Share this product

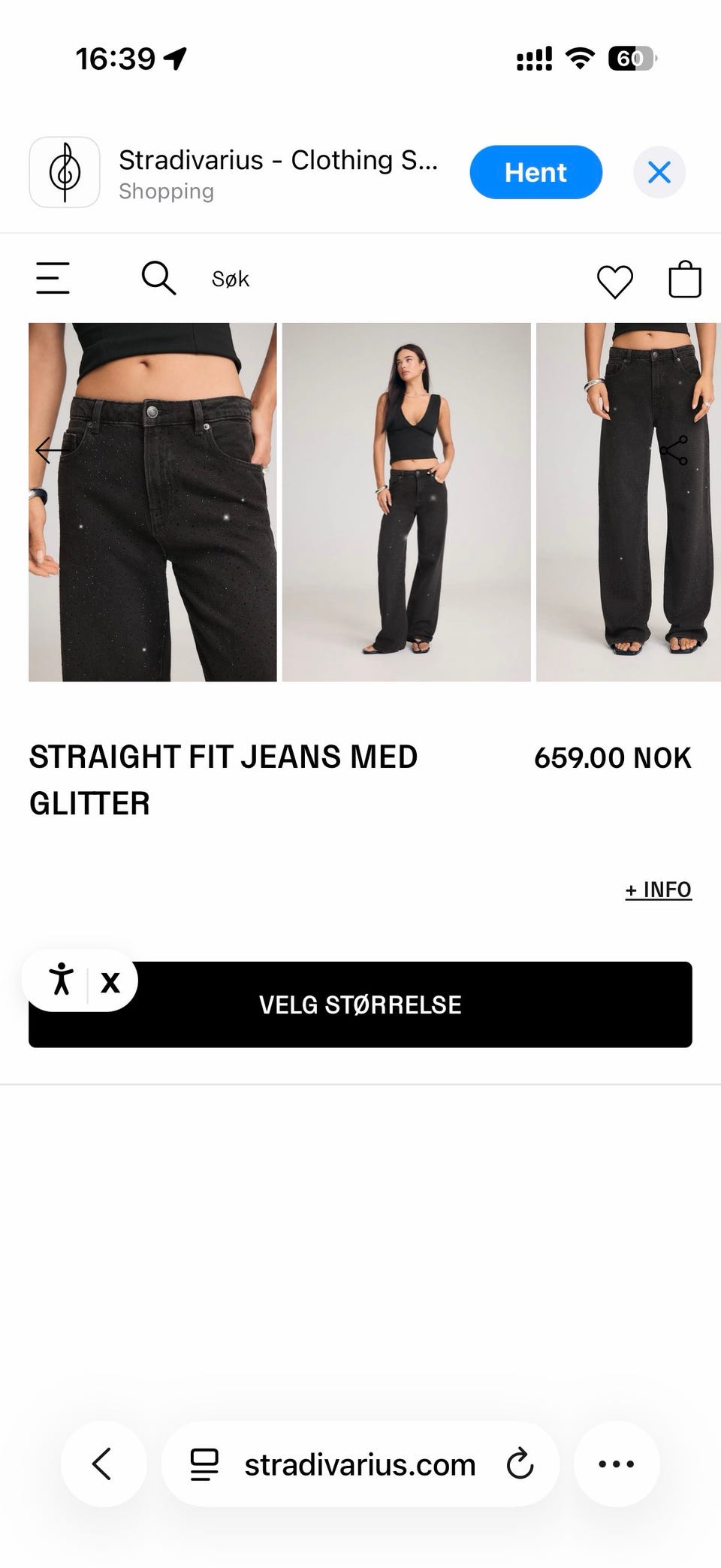pyautogui.click(x=673, y=450)
